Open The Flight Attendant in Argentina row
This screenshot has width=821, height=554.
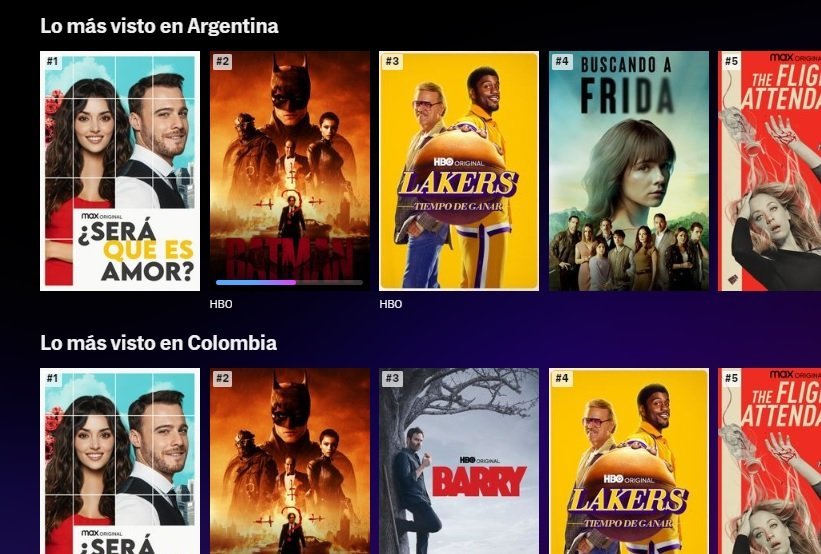click(770, 171)
